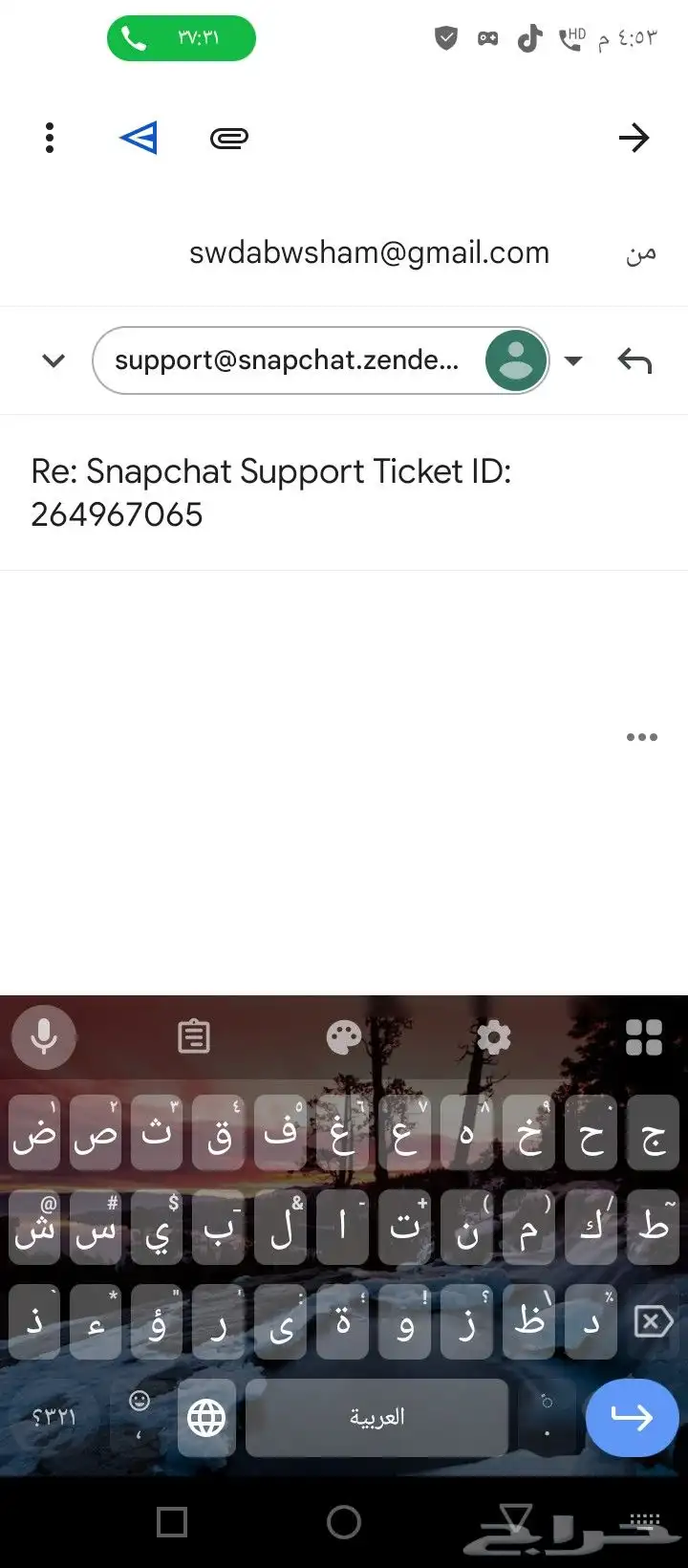Open keyboard clipboard
This screenshot has width=688, height=1568.
click(x=194, y=1037)
